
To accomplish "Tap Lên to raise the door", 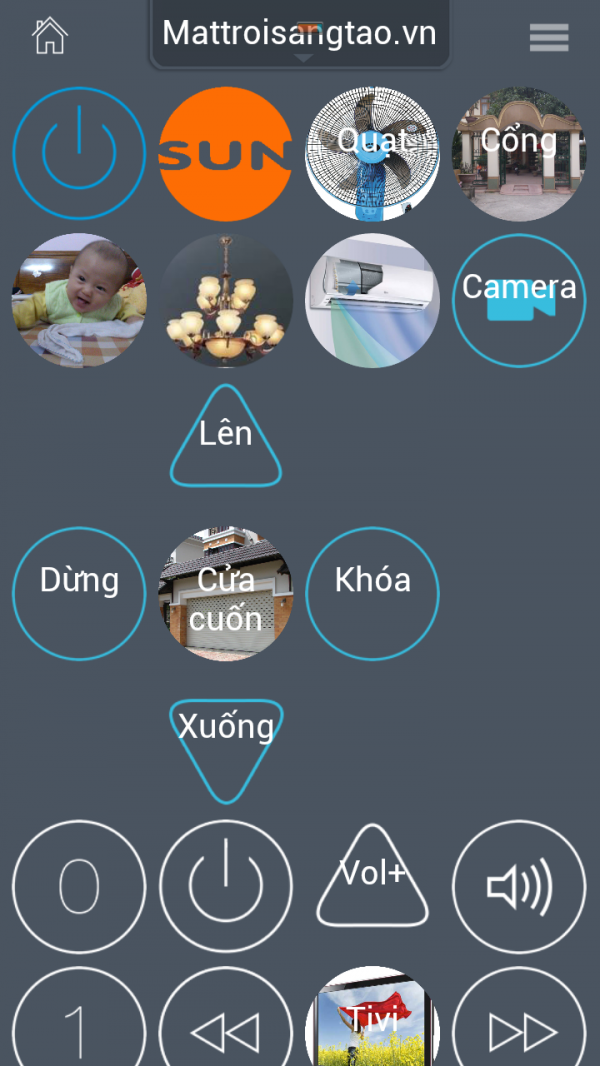I will pyautogui.click(x=226, y=442).
